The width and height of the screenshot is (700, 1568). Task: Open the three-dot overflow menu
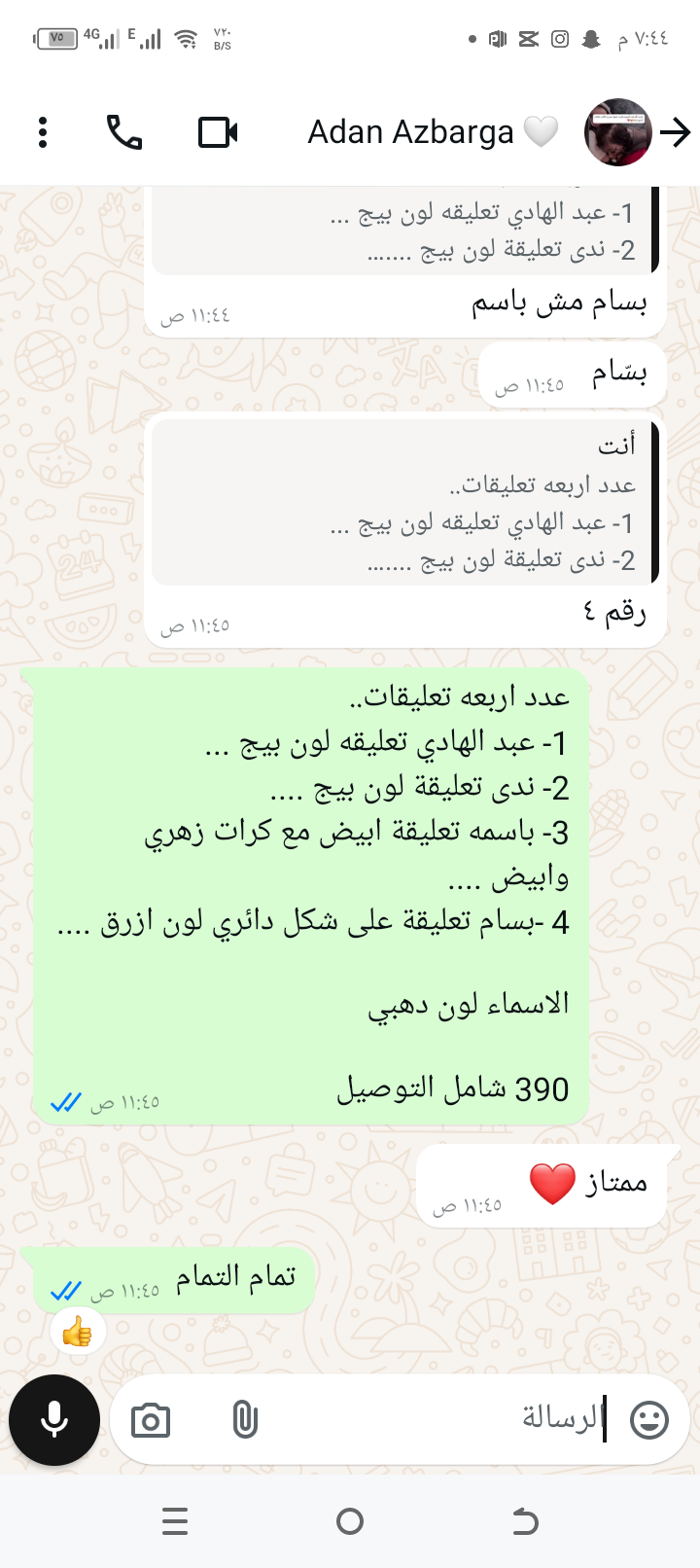[43, 132]
